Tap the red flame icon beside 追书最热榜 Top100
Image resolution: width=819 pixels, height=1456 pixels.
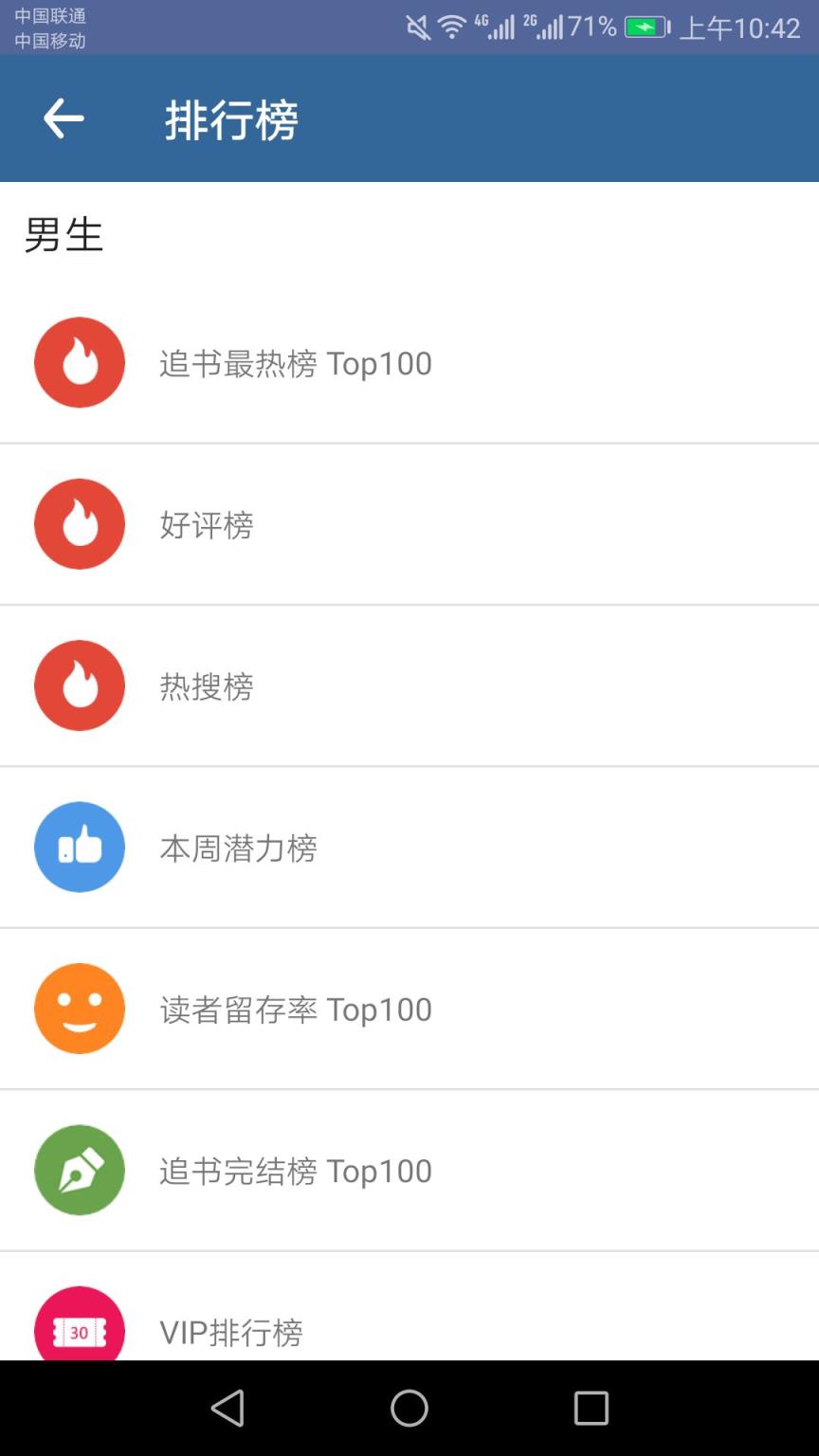79,362
